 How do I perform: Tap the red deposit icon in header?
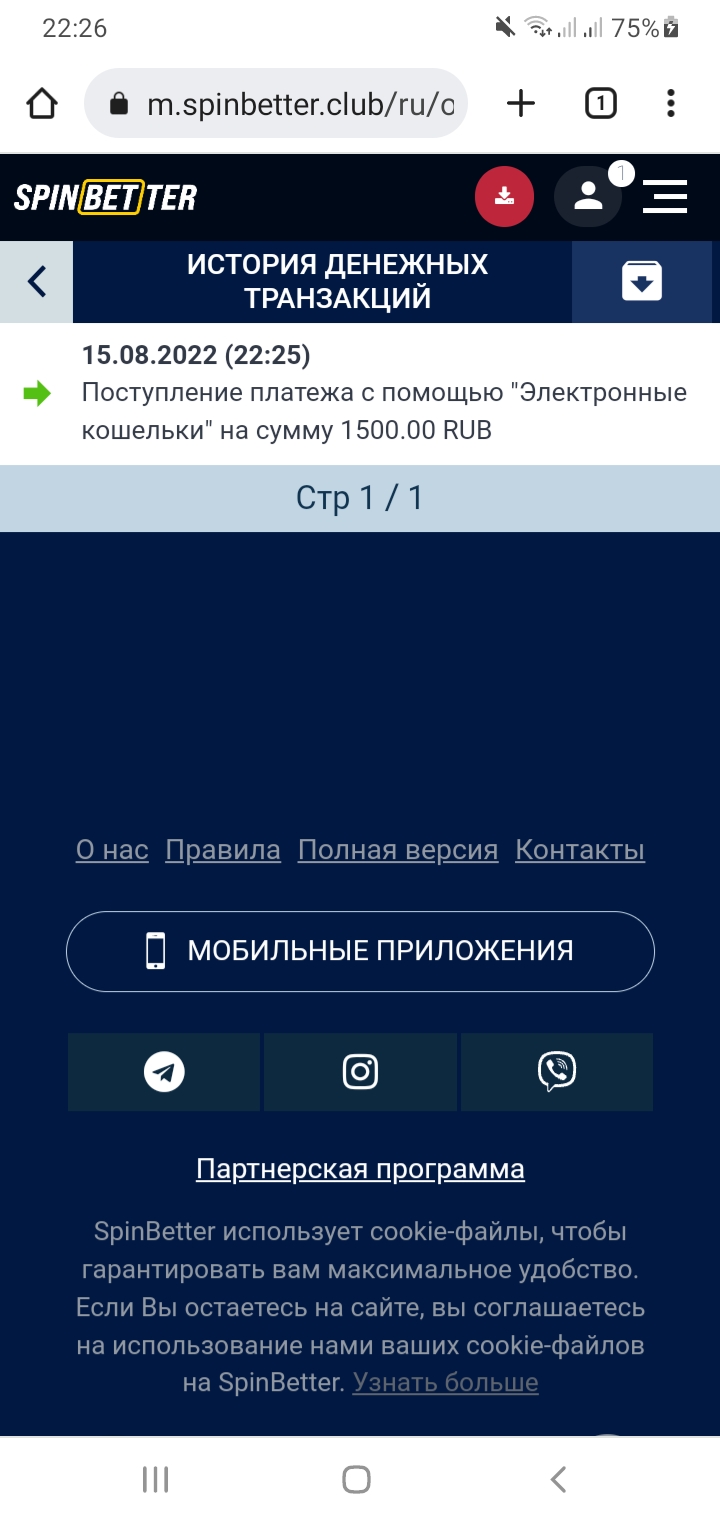pyautogui.click(x=504, y=196)
